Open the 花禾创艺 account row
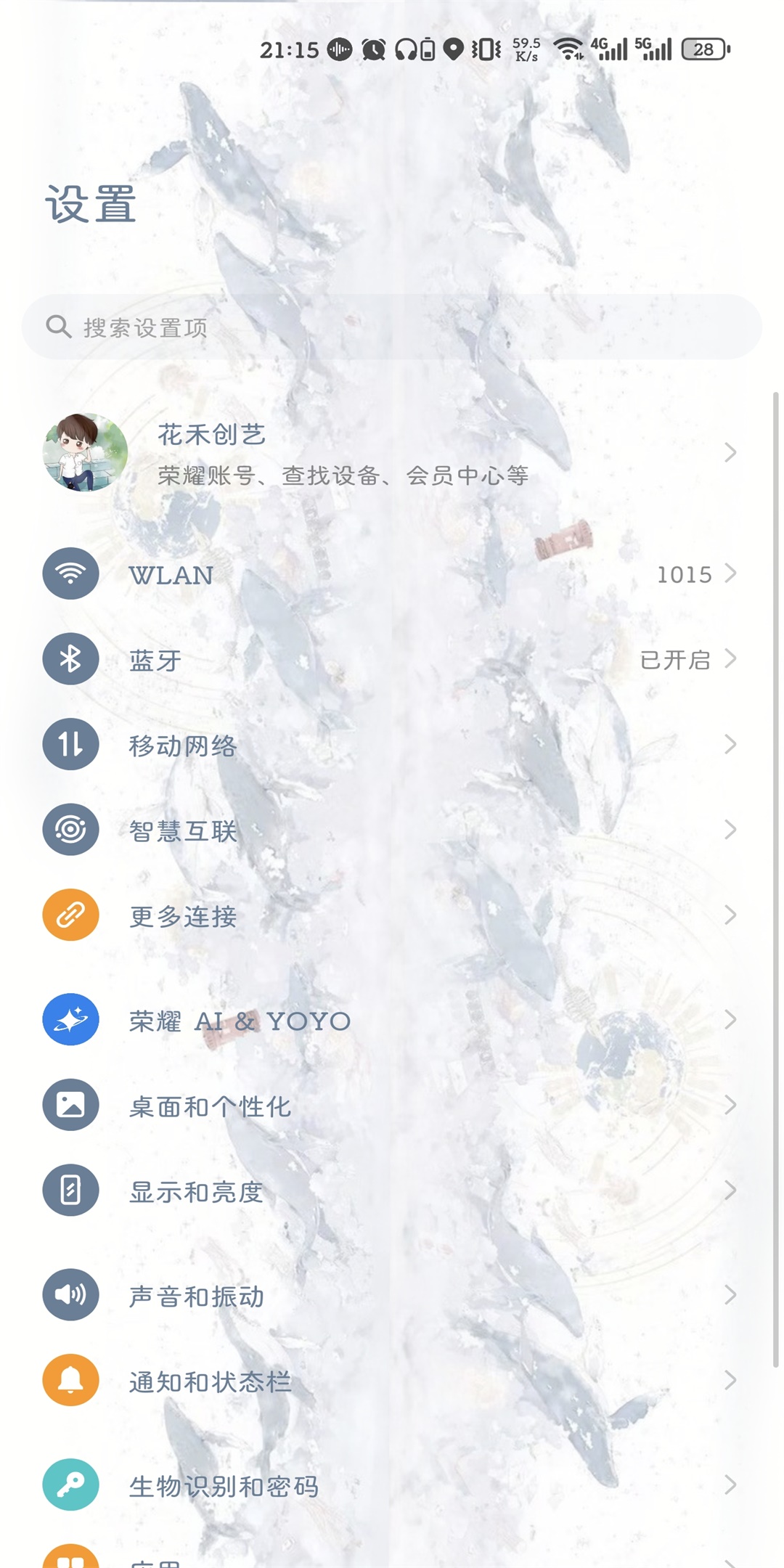784x1568 pixels. coord(392,454)
